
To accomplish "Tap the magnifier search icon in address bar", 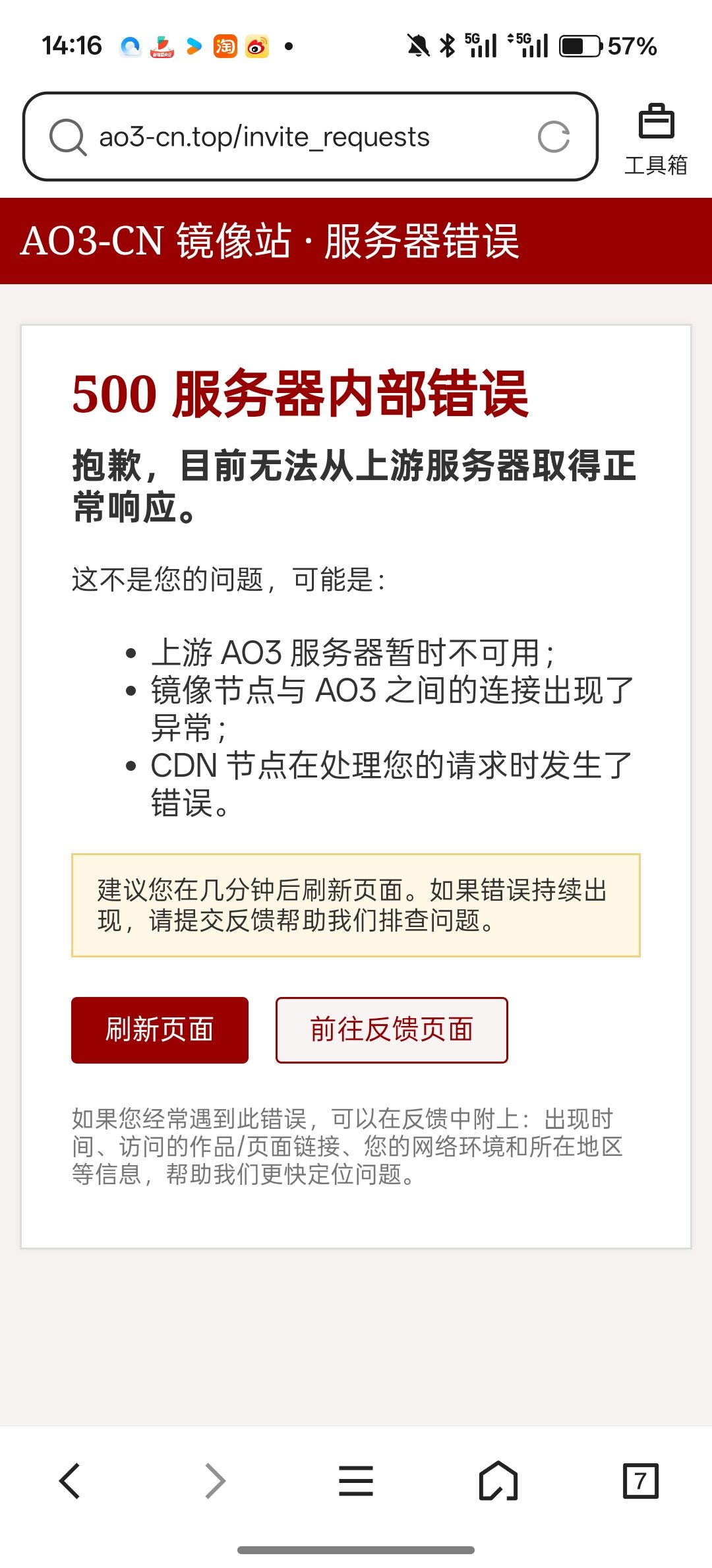I will tap(68, 136).
